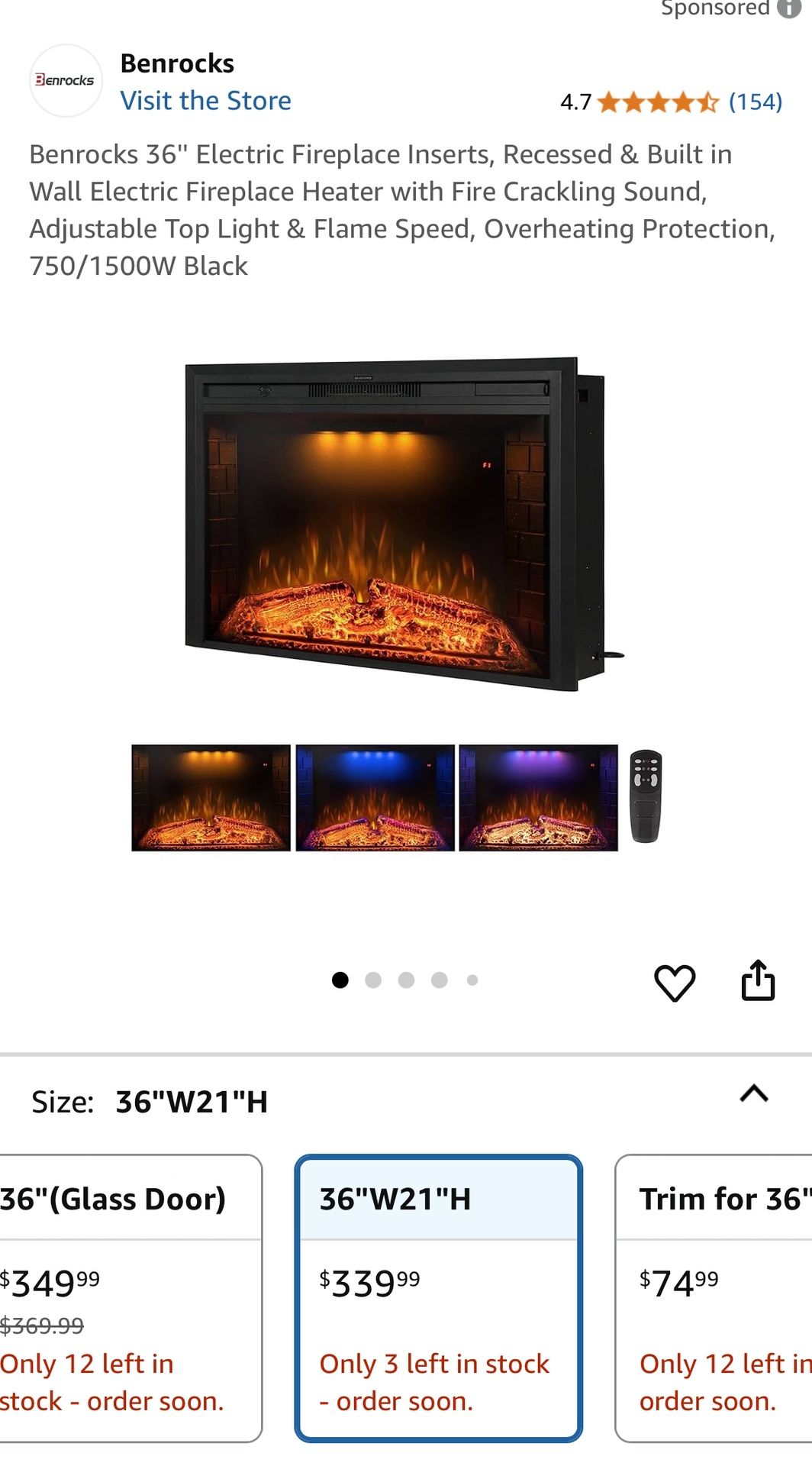
Task: Open the 154 customer reviews
Action: coord(755,102)
